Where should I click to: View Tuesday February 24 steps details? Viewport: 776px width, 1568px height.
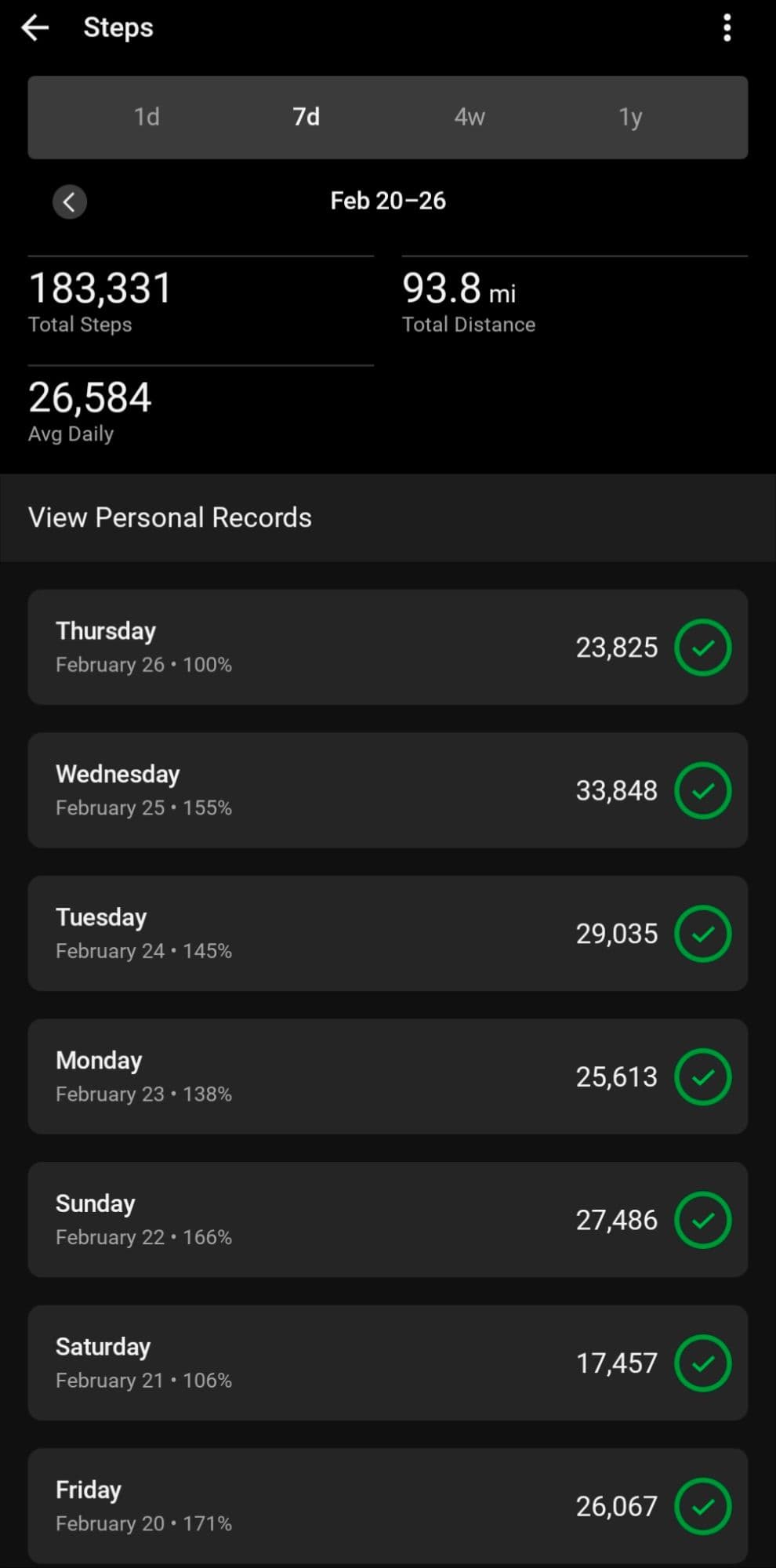click(387, 933)
